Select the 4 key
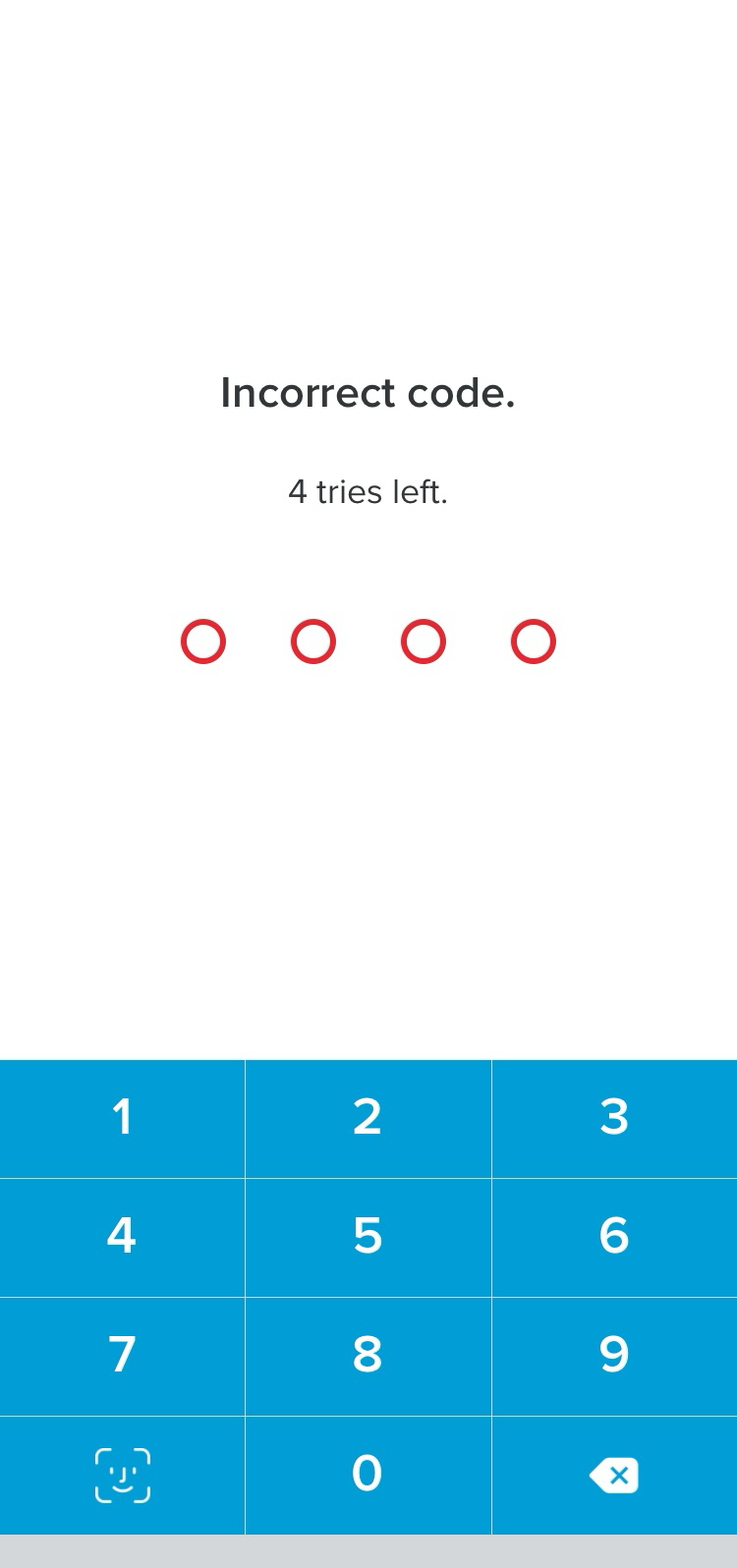The height and width of the screenshot is (1568, 737). 122,1237
